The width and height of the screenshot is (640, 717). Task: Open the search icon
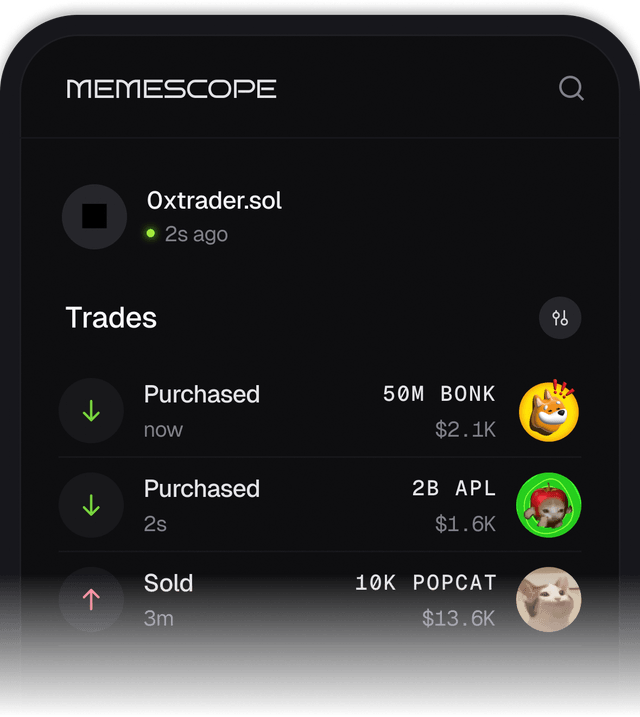[x=571, y=89]
